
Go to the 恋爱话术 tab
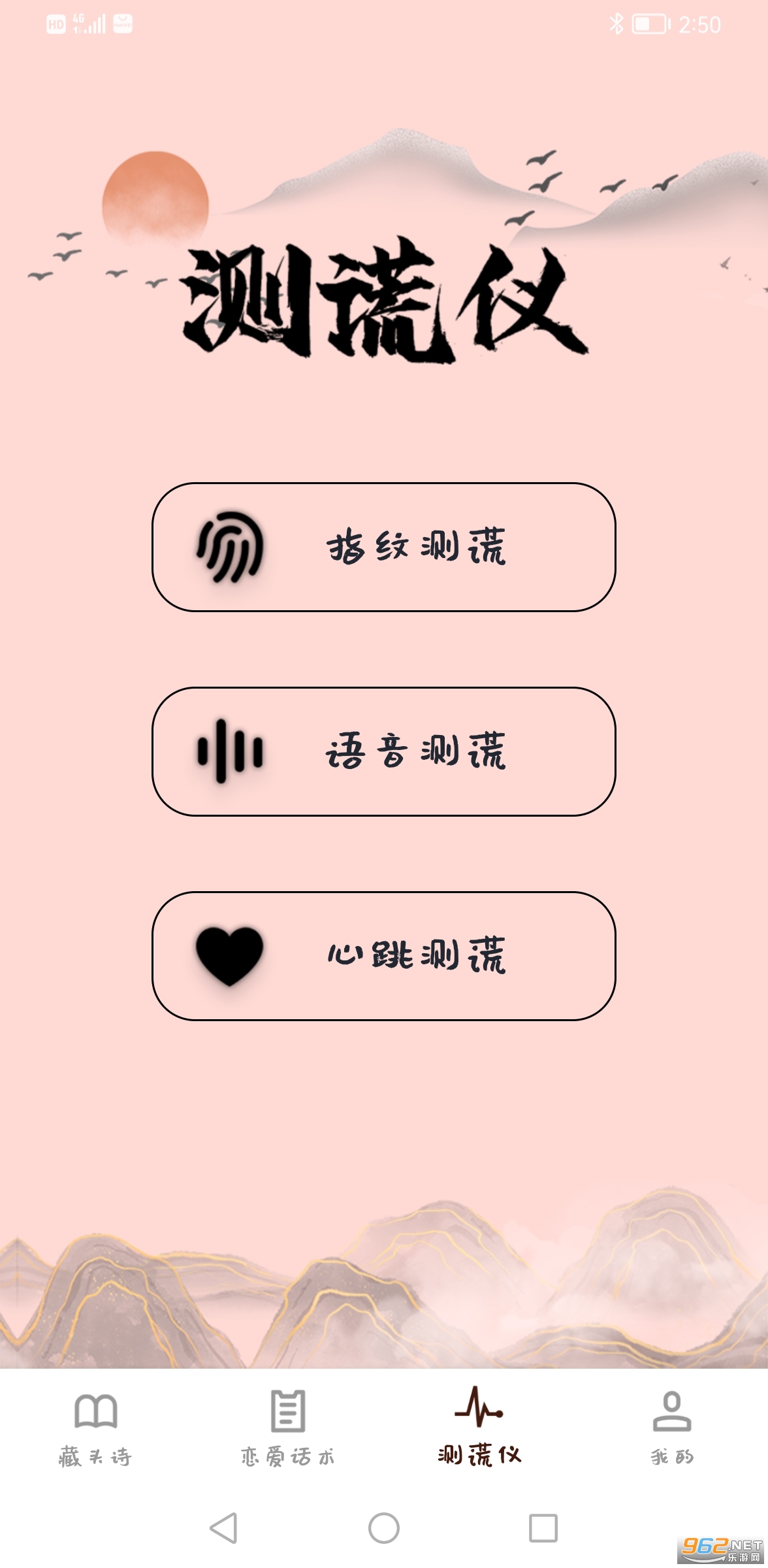click(288, 1429)
